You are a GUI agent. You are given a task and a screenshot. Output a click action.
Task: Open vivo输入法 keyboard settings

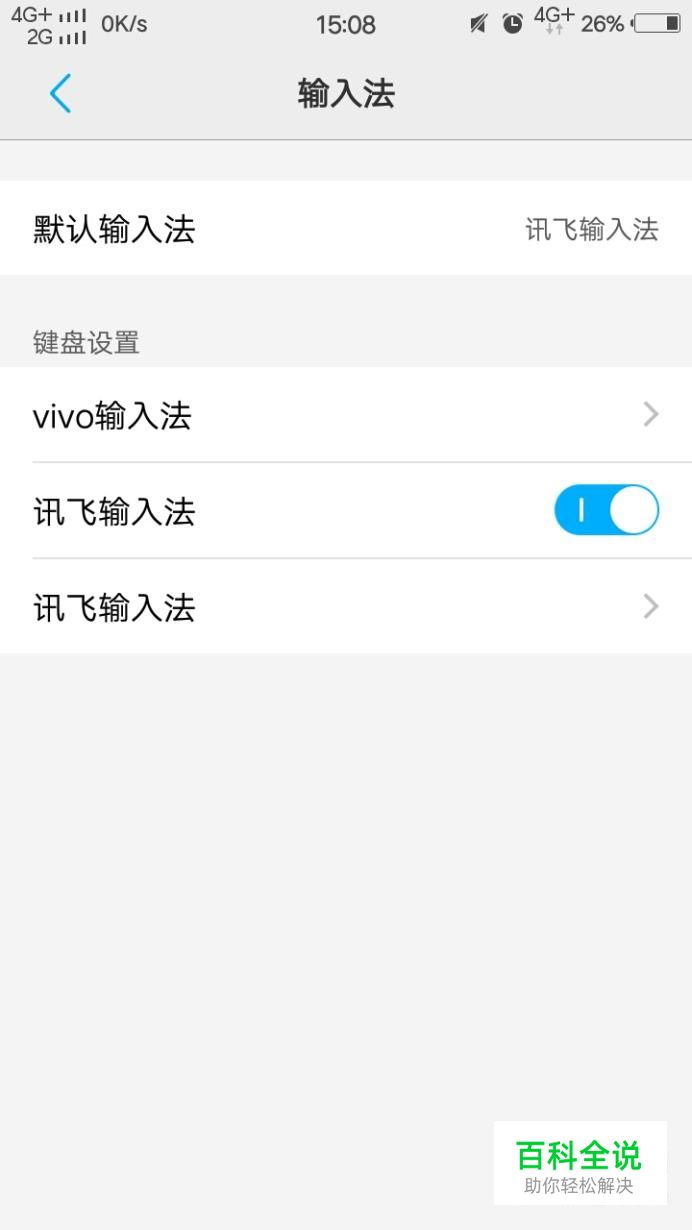click(x=346, y=415)
